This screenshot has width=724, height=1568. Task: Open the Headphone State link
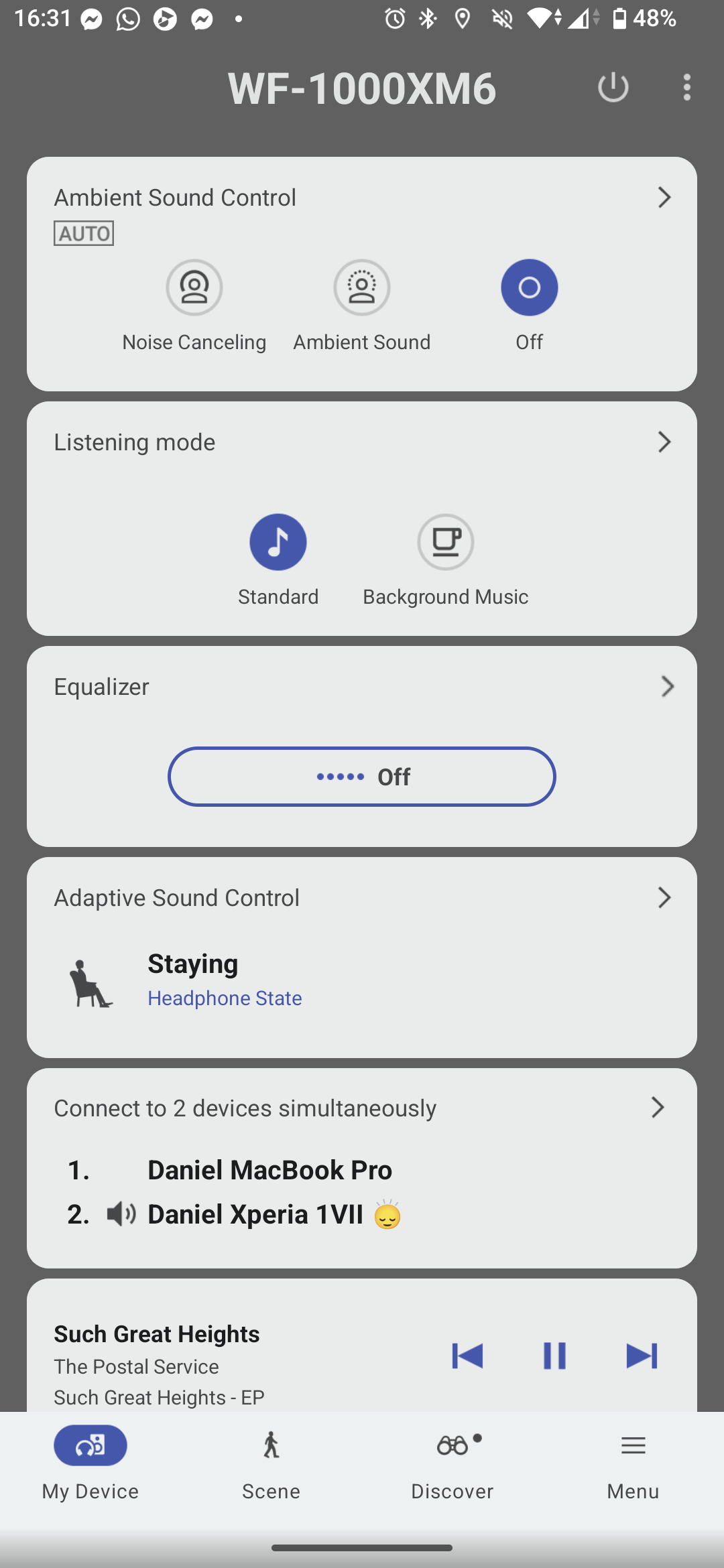click(x=225, y=998)
